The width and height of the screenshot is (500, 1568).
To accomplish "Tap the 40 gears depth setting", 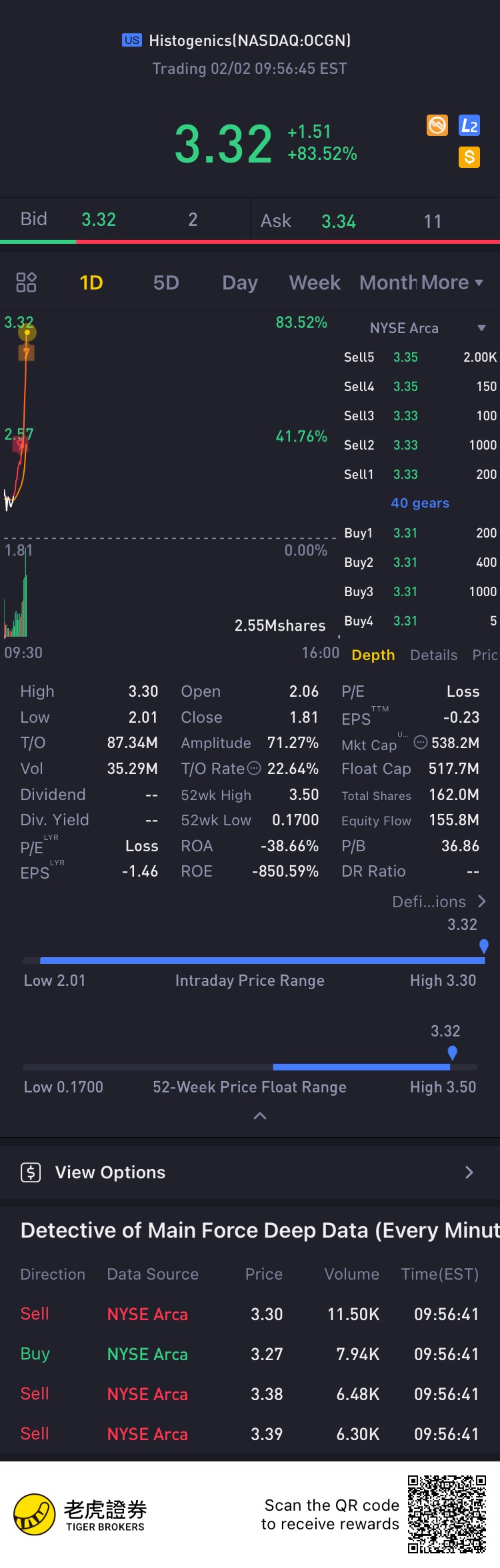I will point(420,503).
